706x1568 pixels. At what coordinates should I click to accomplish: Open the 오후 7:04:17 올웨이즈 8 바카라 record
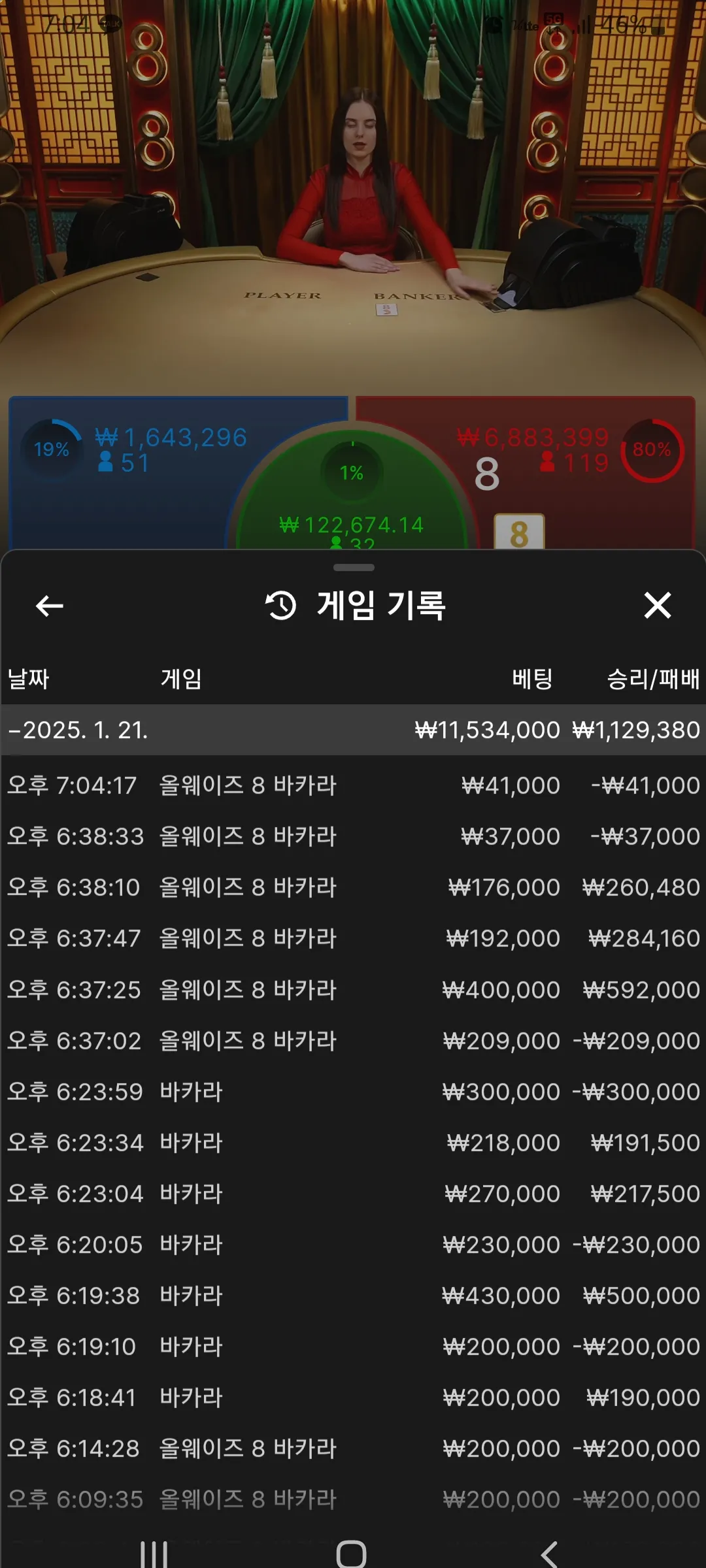coord(353,785)
